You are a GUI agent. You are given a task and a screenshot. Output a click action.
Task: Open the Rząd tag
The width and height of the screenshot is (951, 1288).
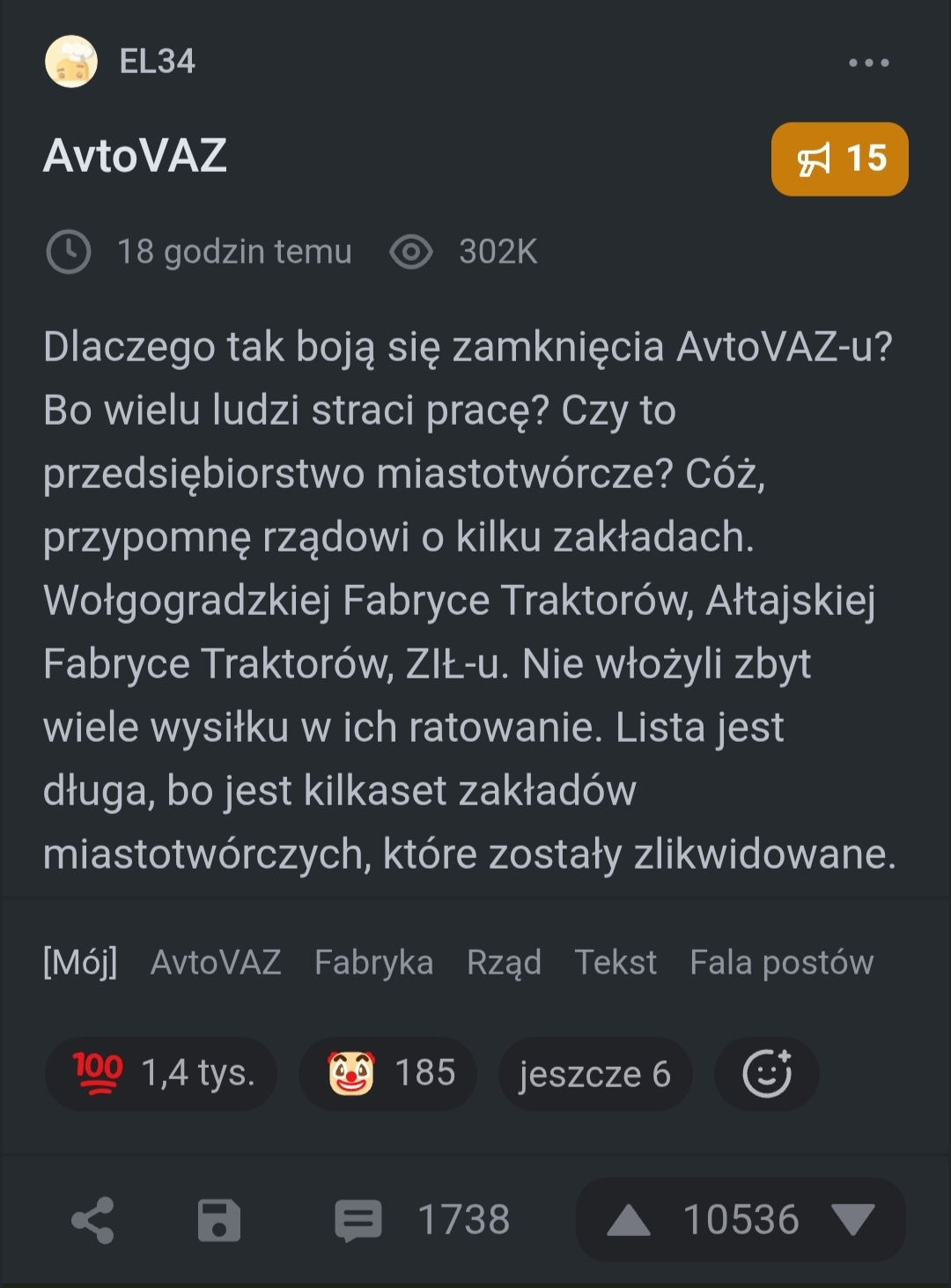[x=504, y=962]
